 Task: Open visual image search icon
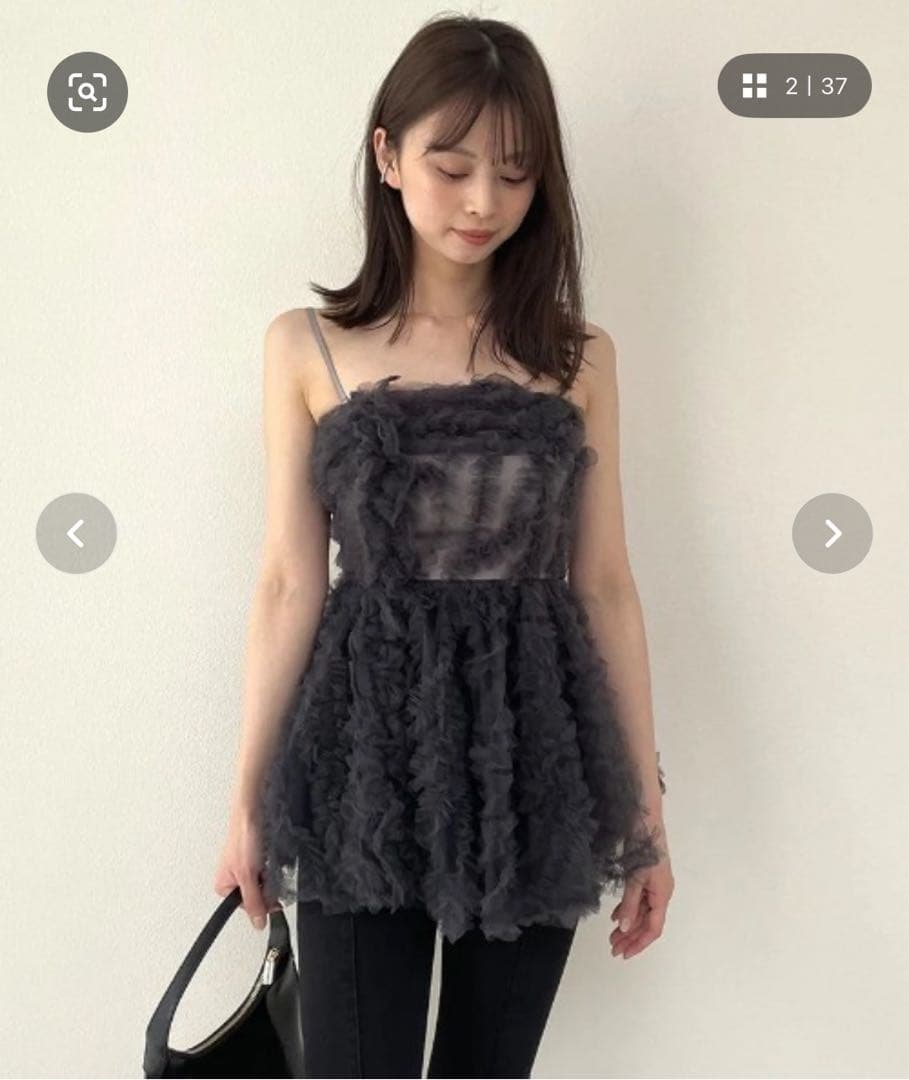(x=87, y=92)
